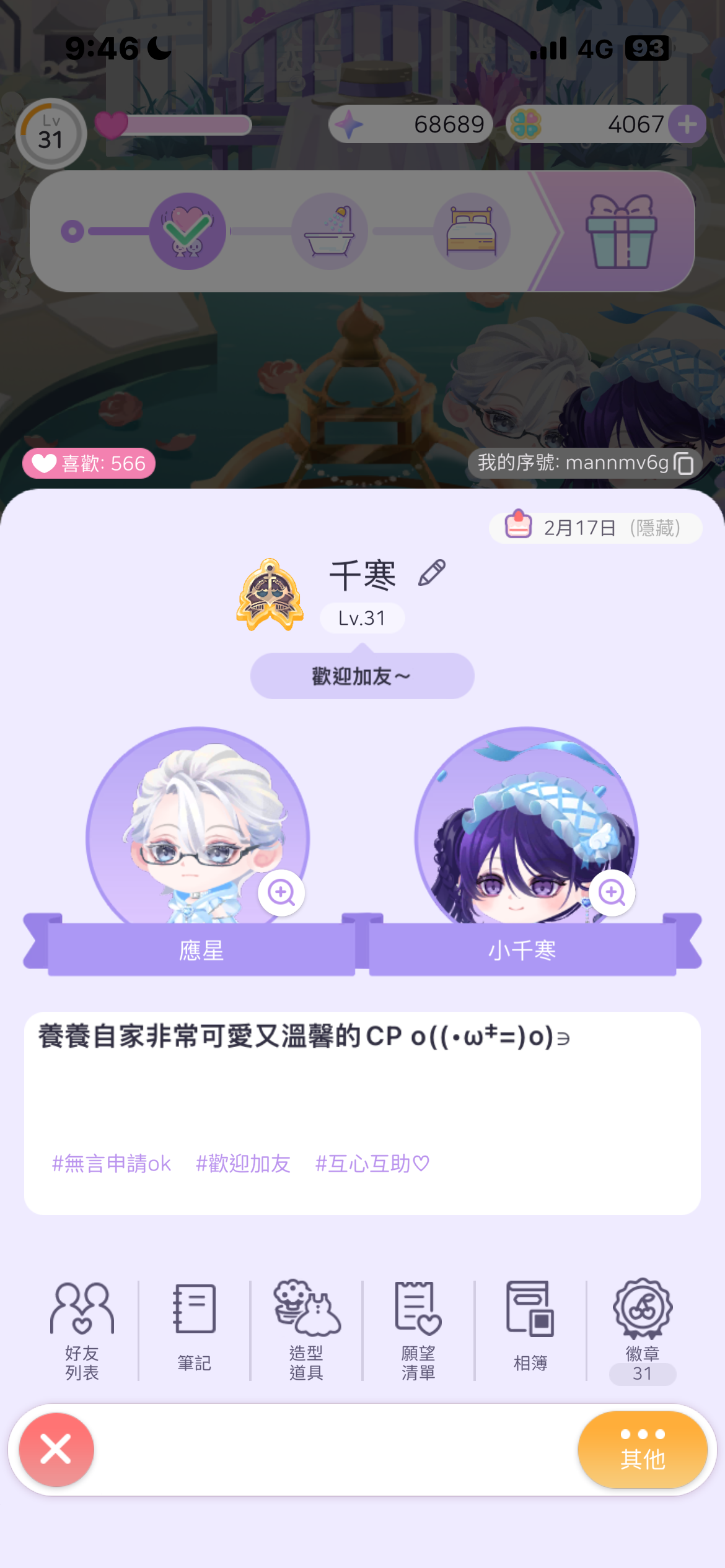Copy my serial number mannmv6g
This screenshot has height=1568, width=725.
[x=684, y=463]
